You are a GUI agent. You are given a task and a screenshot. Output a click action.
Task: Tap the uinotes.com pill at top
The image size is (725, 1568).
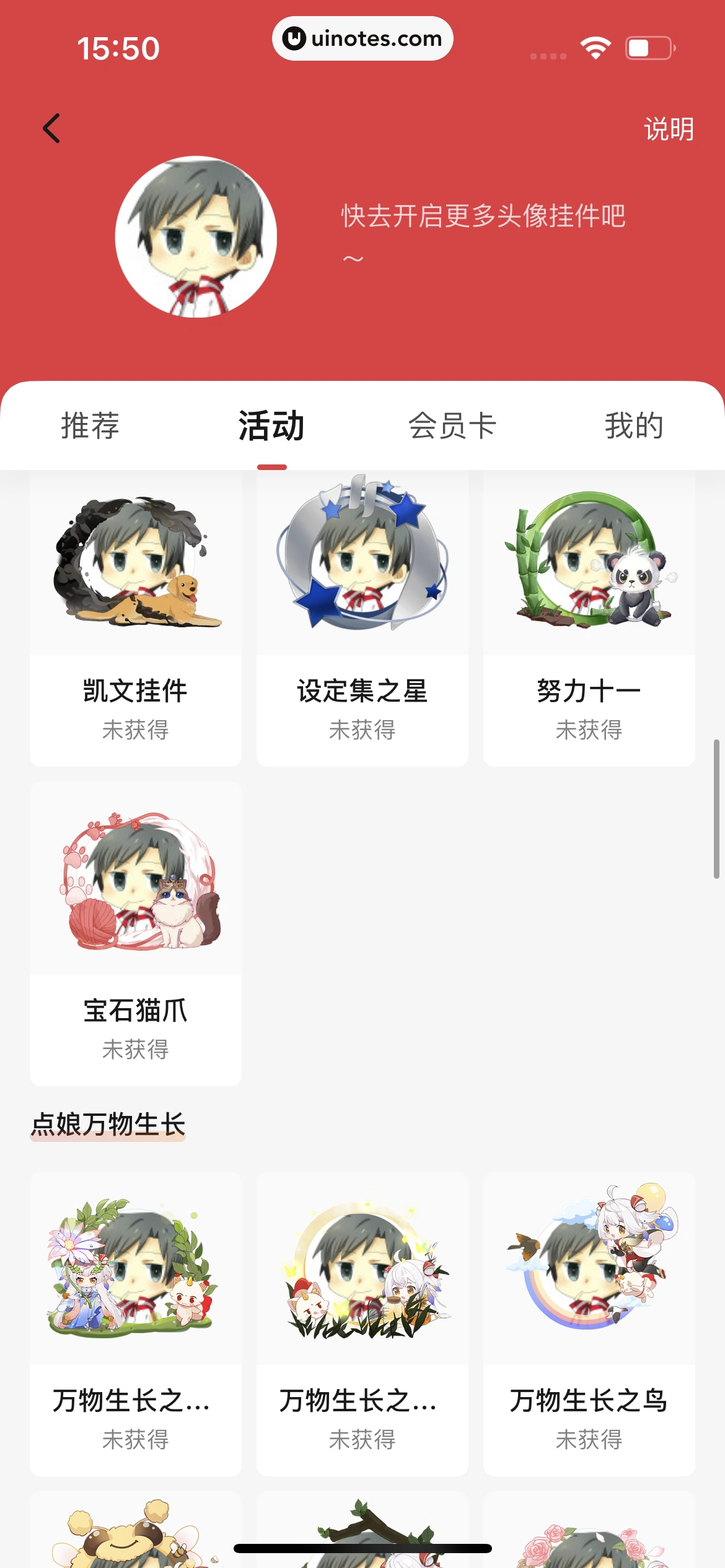pyautogui.click(x=362, y=38)
